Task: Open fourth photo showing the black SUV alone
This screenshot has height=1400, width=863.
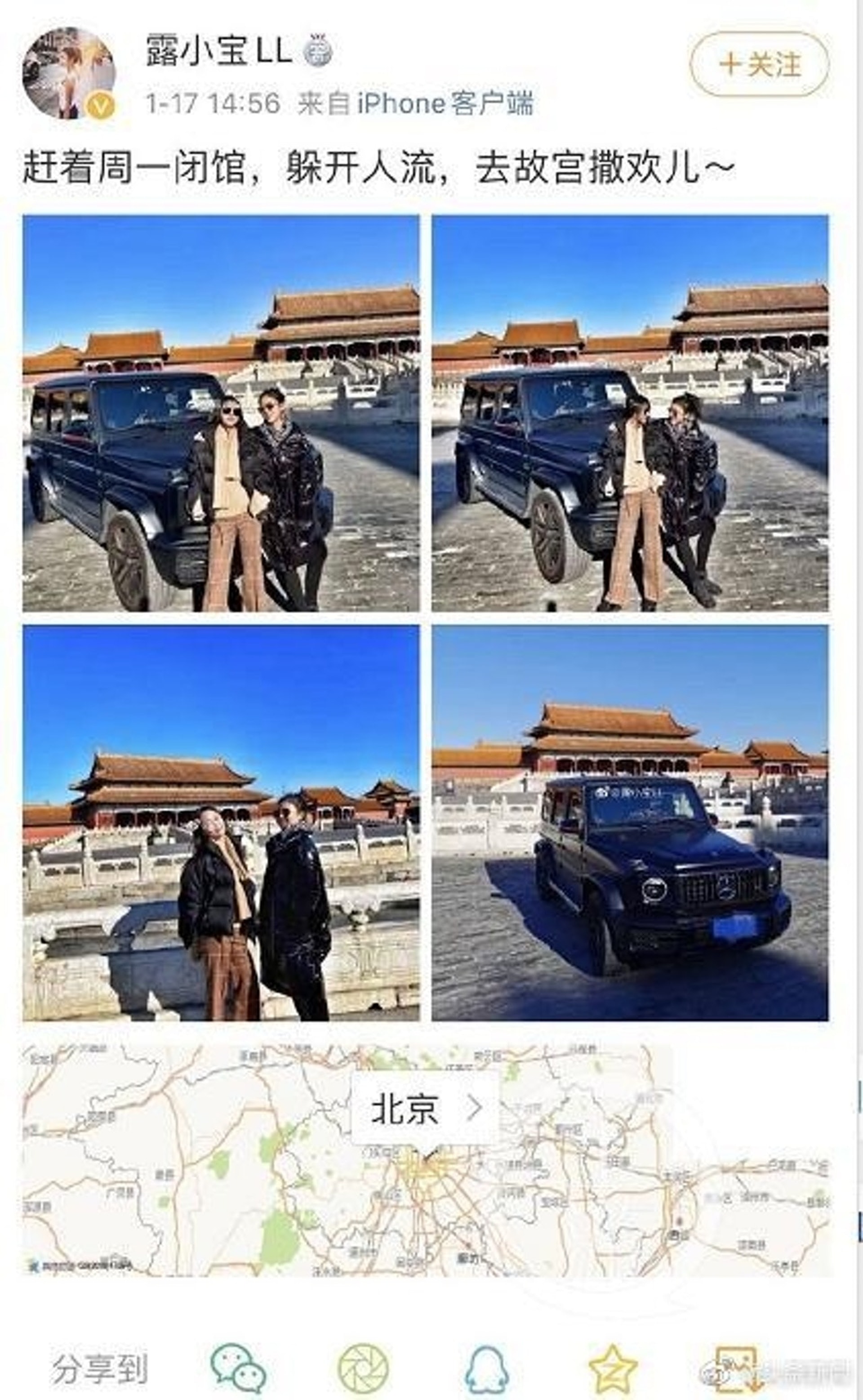Action: point(630,823)
